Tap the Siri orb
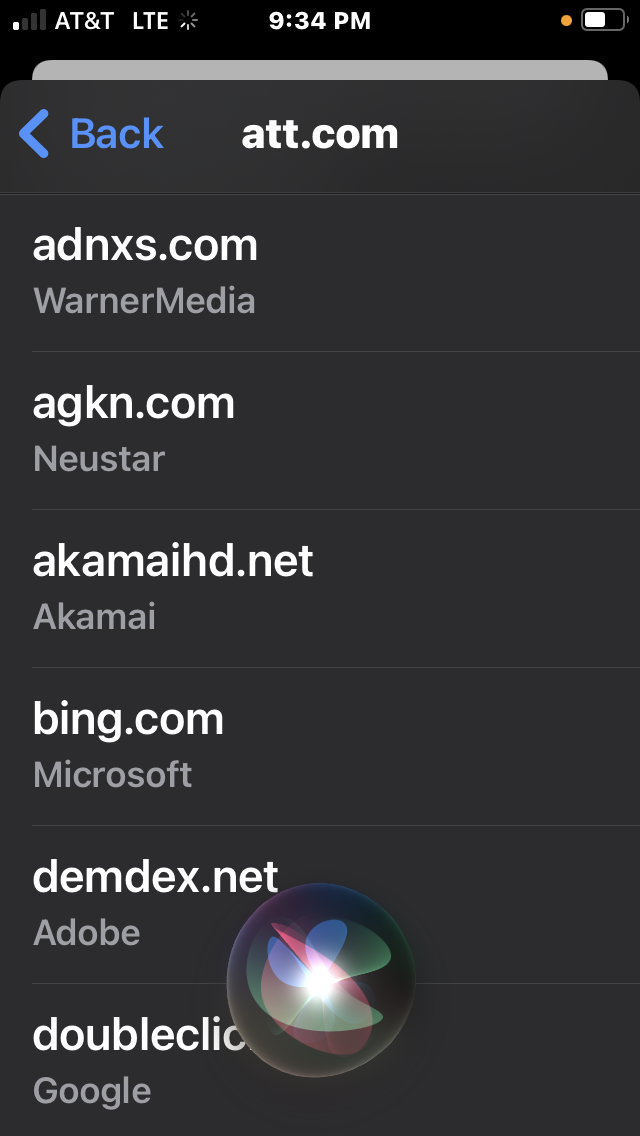 tap(320, 980)
